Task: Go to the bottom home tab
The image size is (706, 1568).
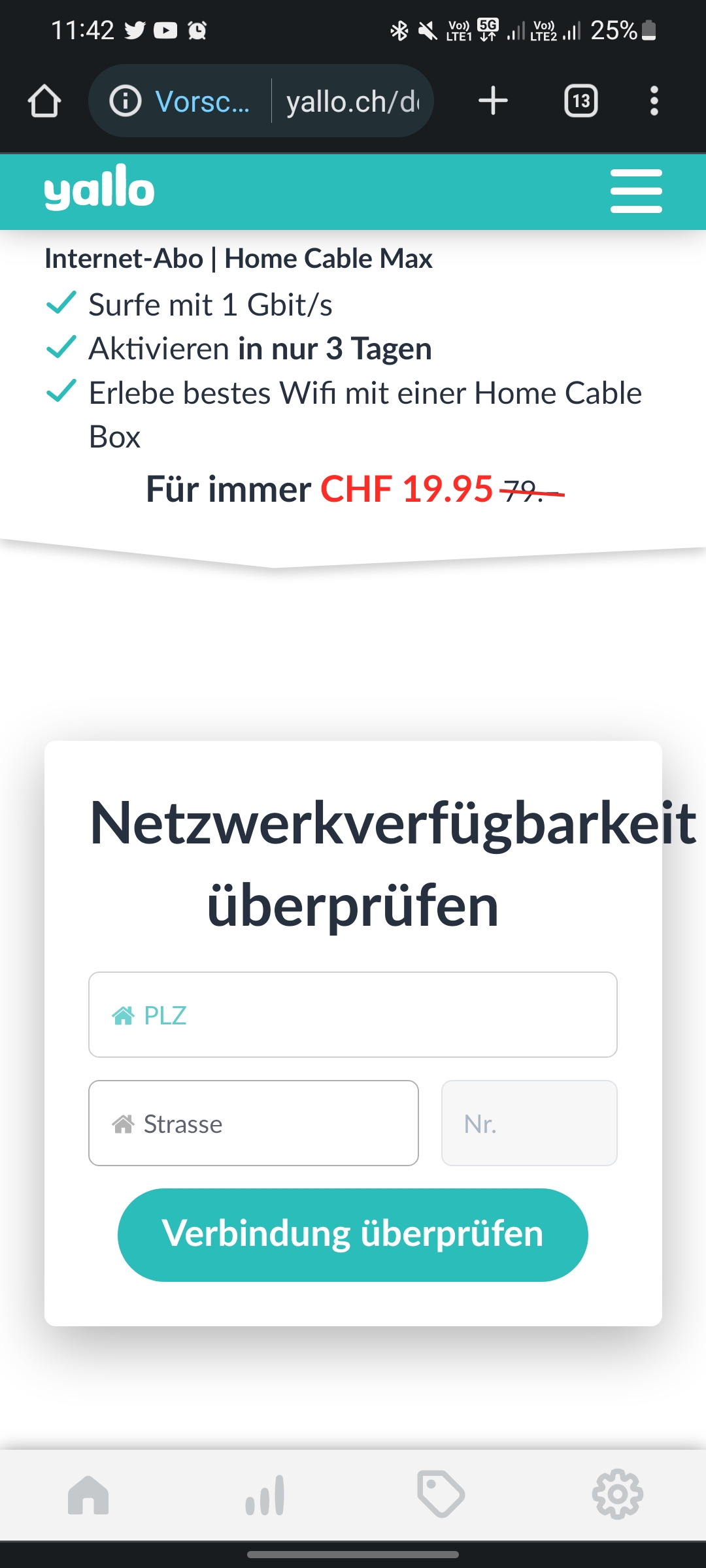Action: 88,1495
